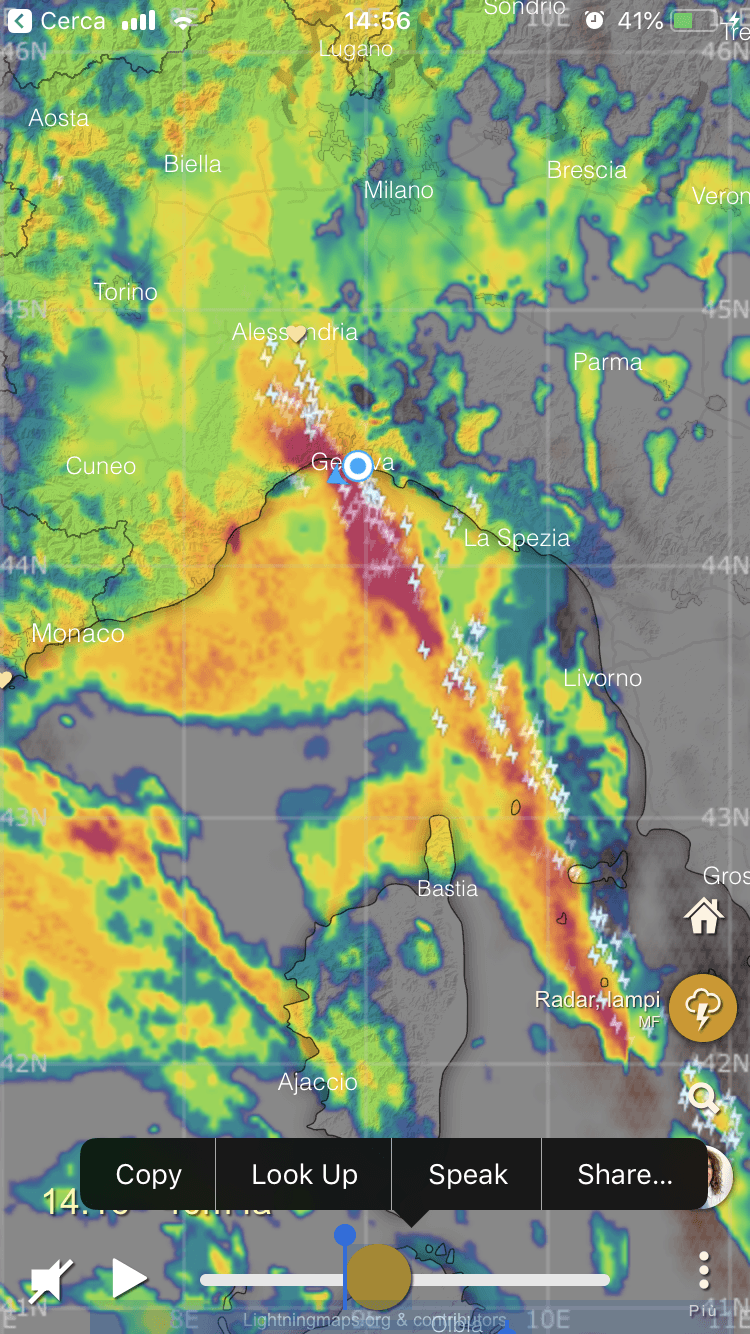Unmute sound with the speaker icon
The height and width of the screenshot is (1334, 750).
point(50,1280)
